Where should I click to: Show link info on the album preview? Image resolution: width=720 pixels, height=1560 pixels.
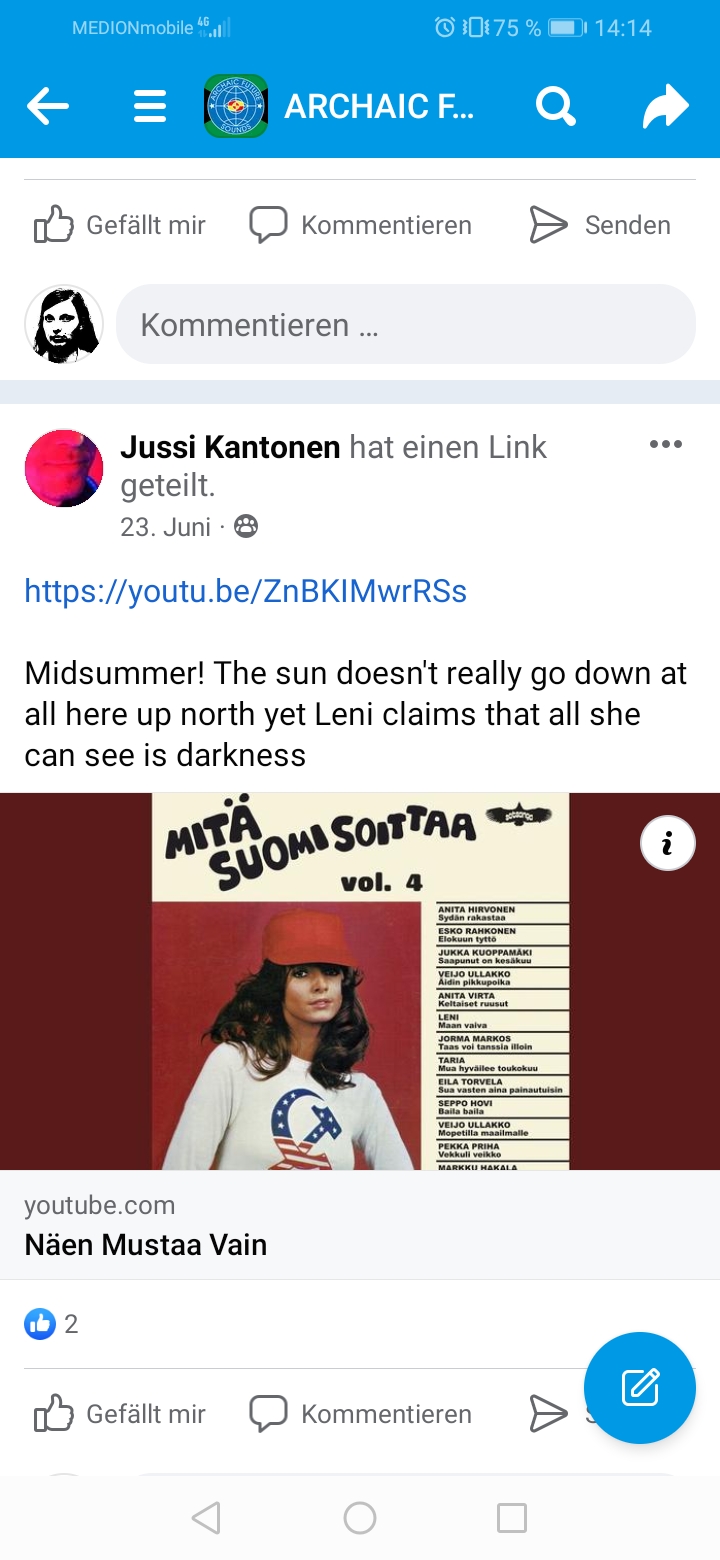tap(667, 845)
